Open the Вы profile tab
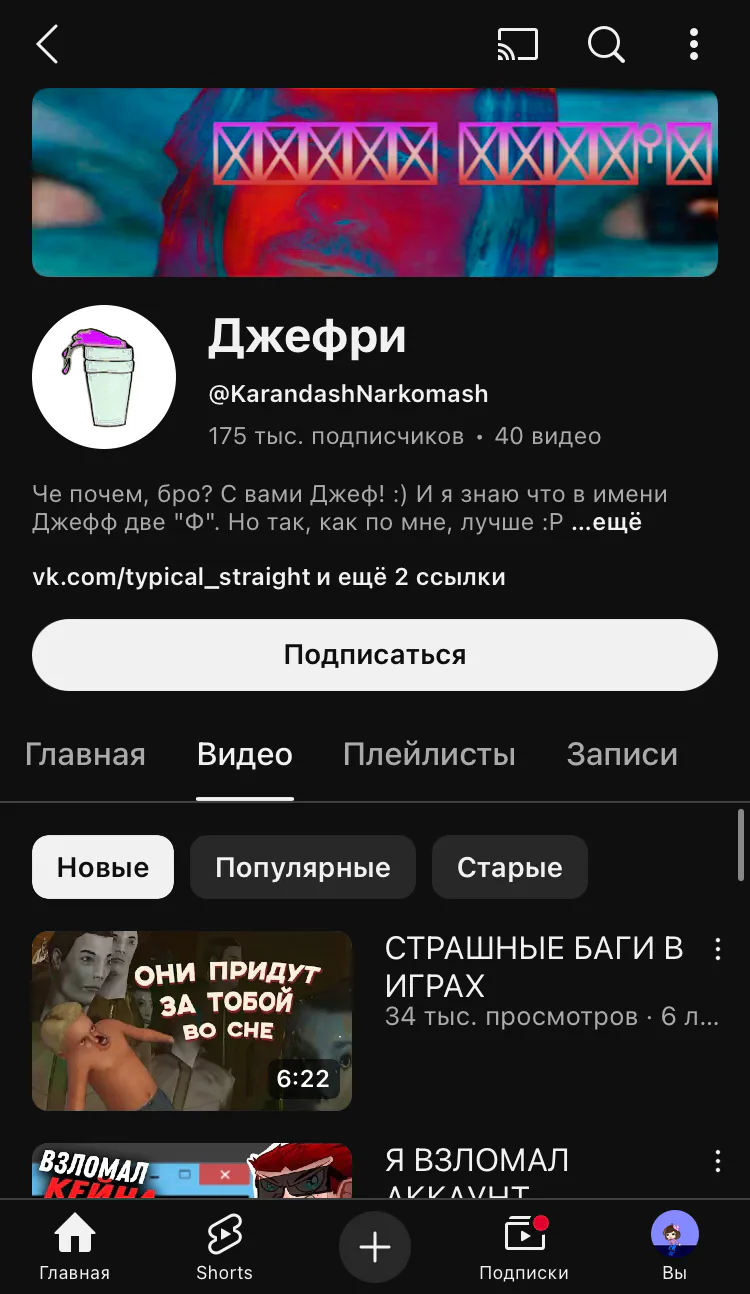Screen dimensions: 750x1294 (x=674, y=1247)
